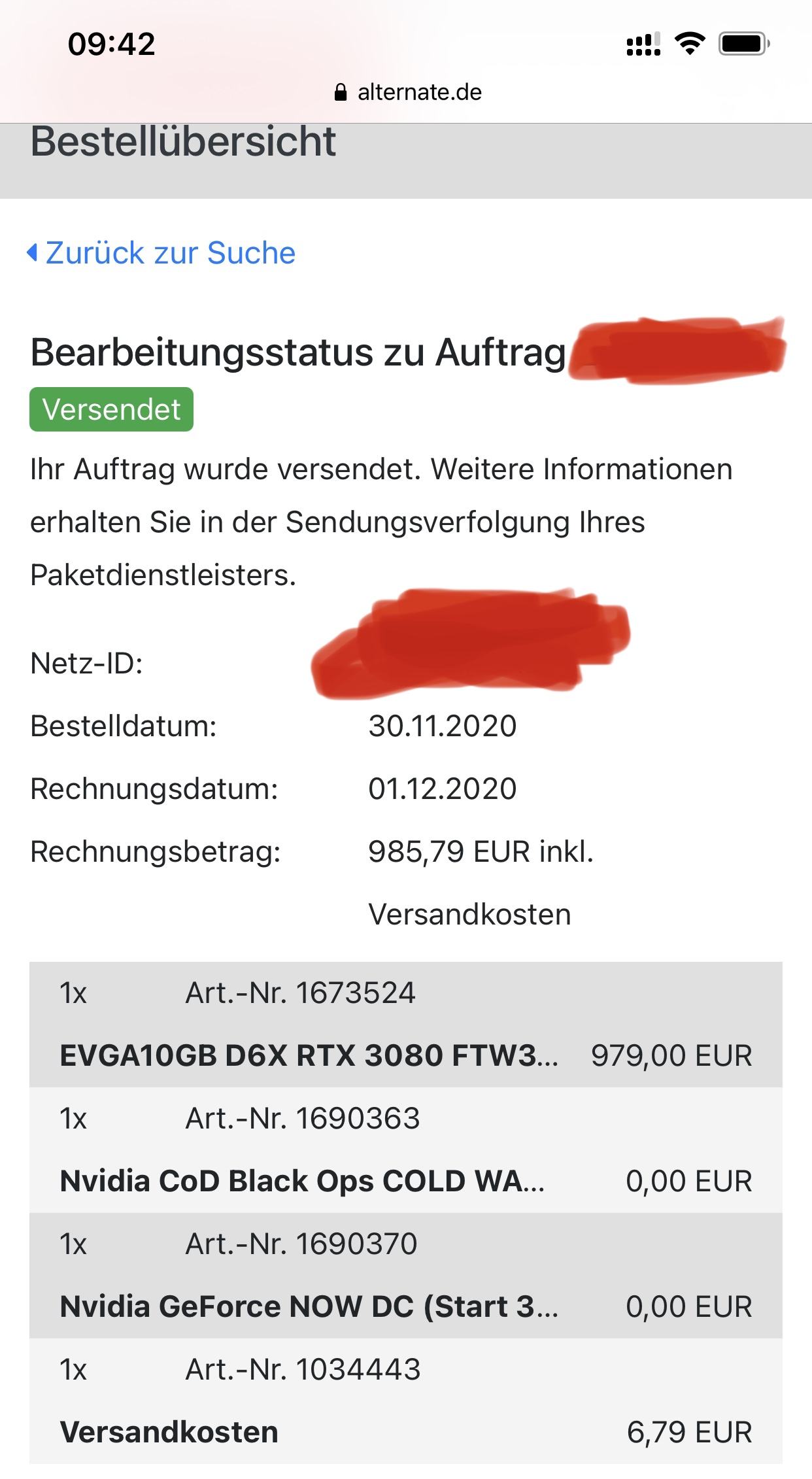The width and height of the screenshot is (812, 1479).
Task: Tap the alternate.de address bar
Action: [x=407, y=92]
